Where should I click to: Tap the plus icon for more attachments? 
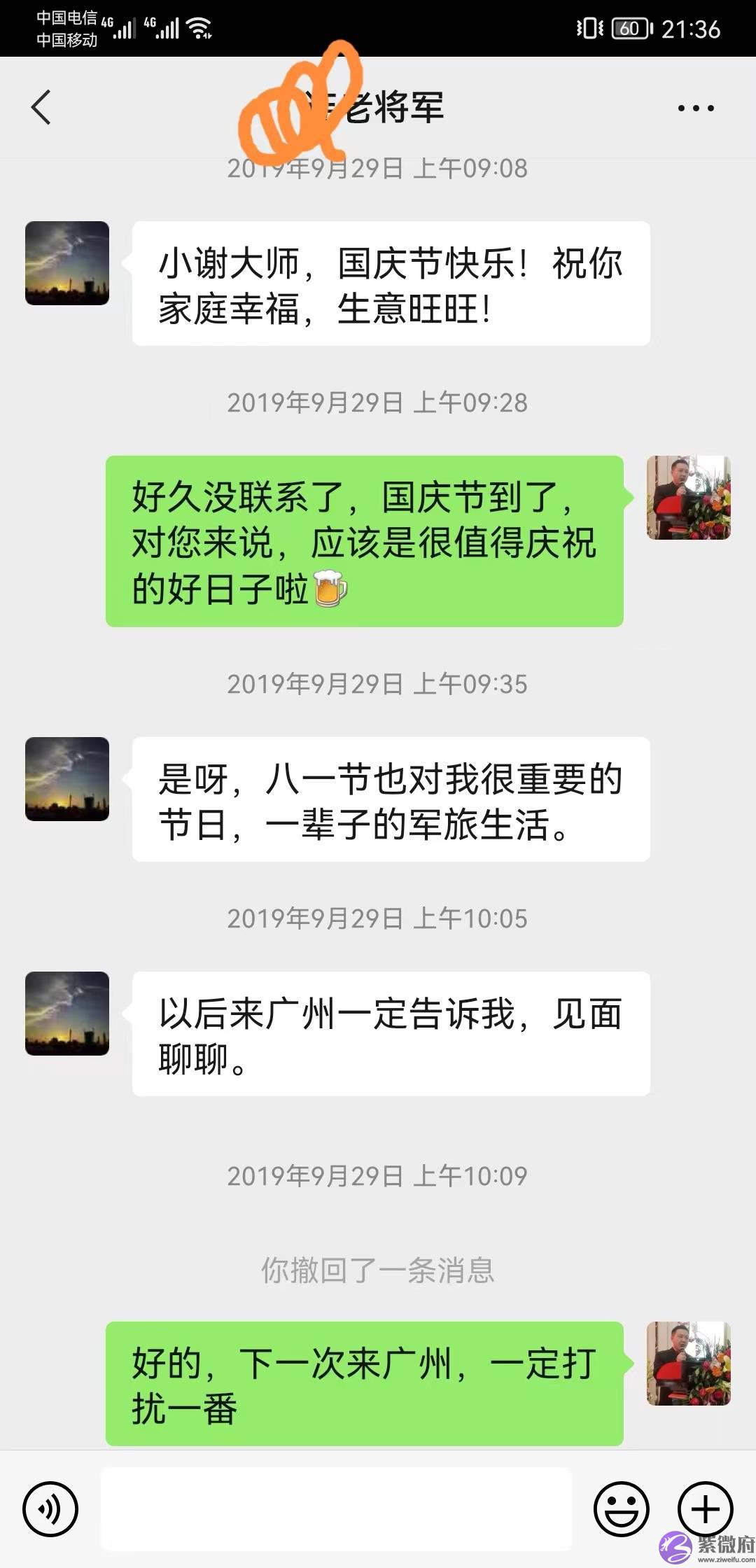pos(703,1508)
